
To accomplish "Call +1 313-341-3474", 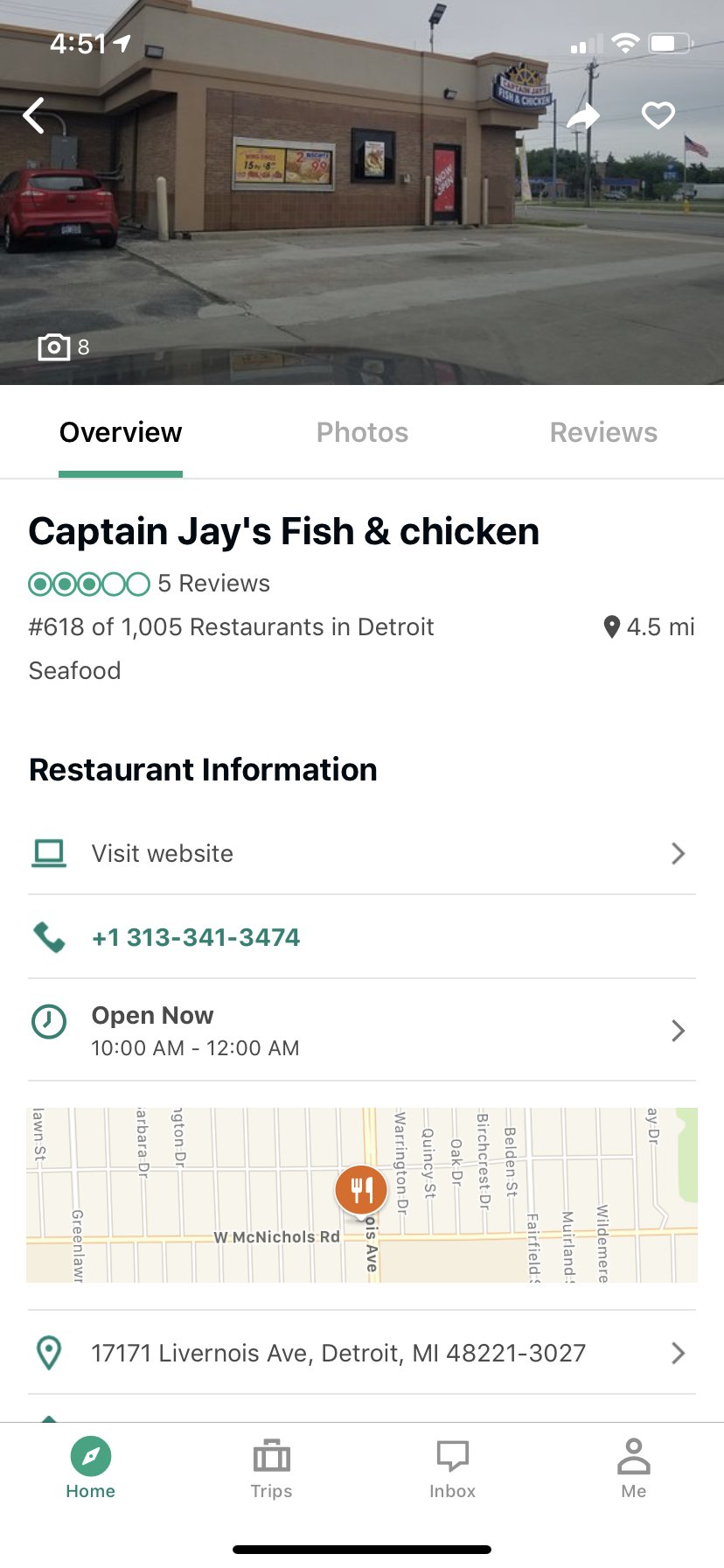I will point(195,936).
